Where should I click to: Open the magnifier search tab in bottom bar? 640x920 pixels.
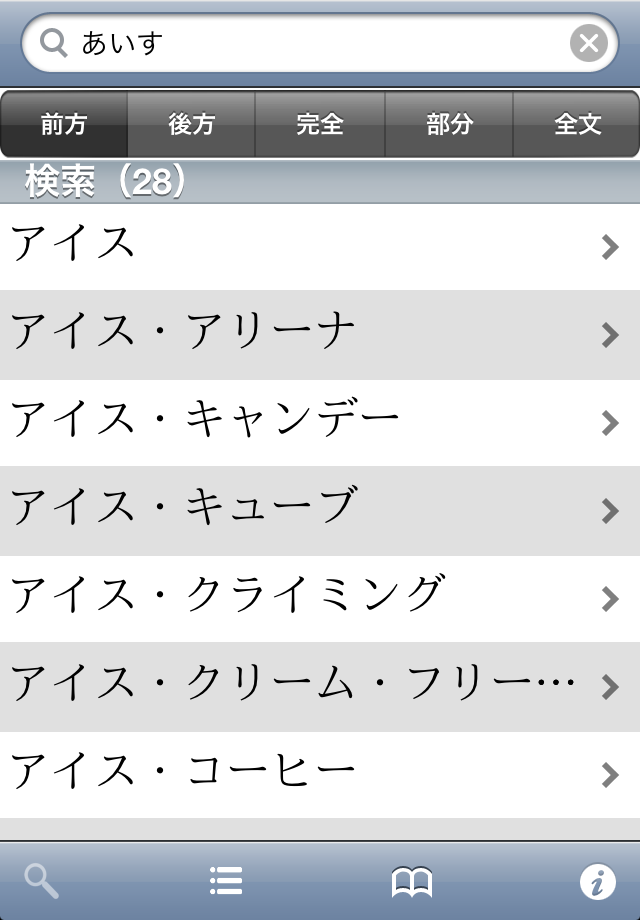coord(42,881)
